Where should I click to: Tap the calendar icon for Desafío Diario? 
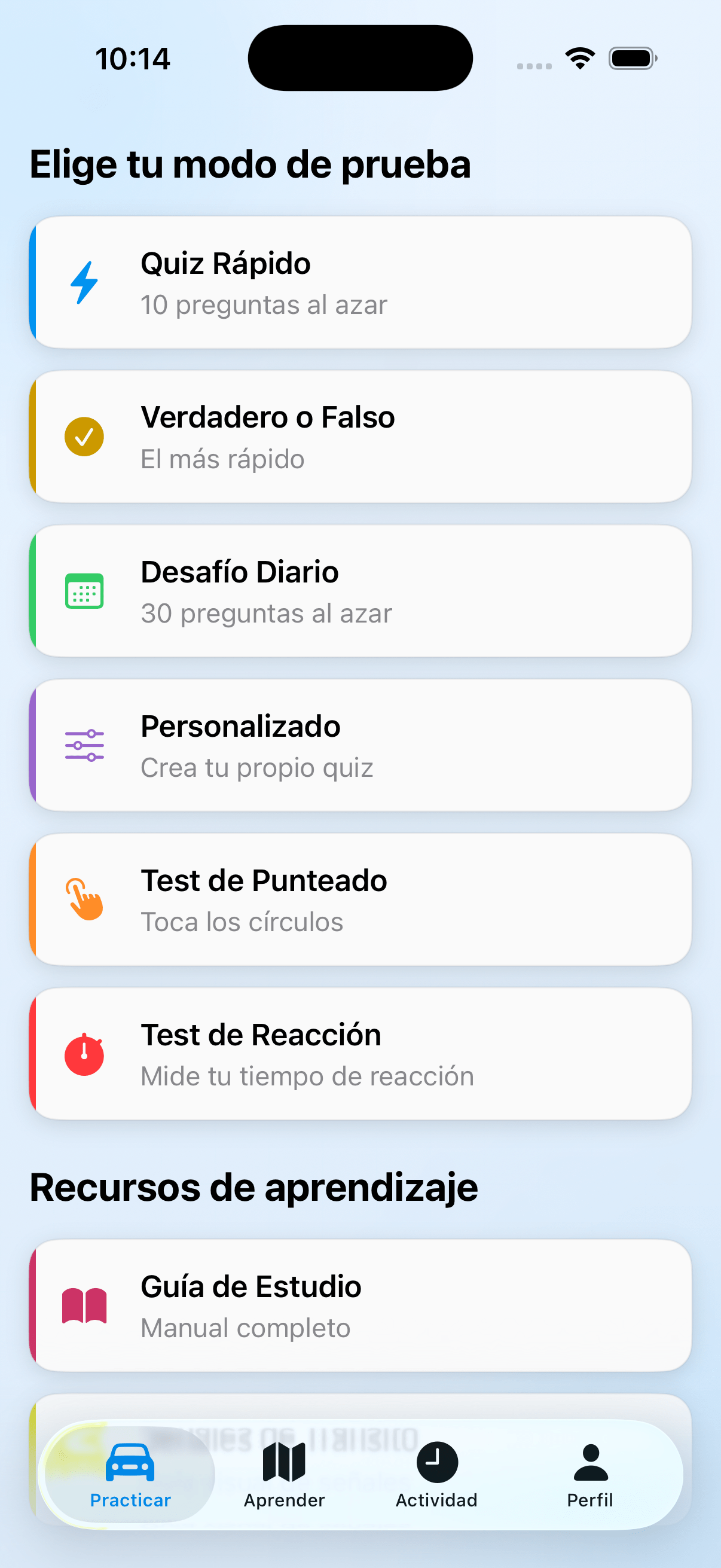click(84, 590)
